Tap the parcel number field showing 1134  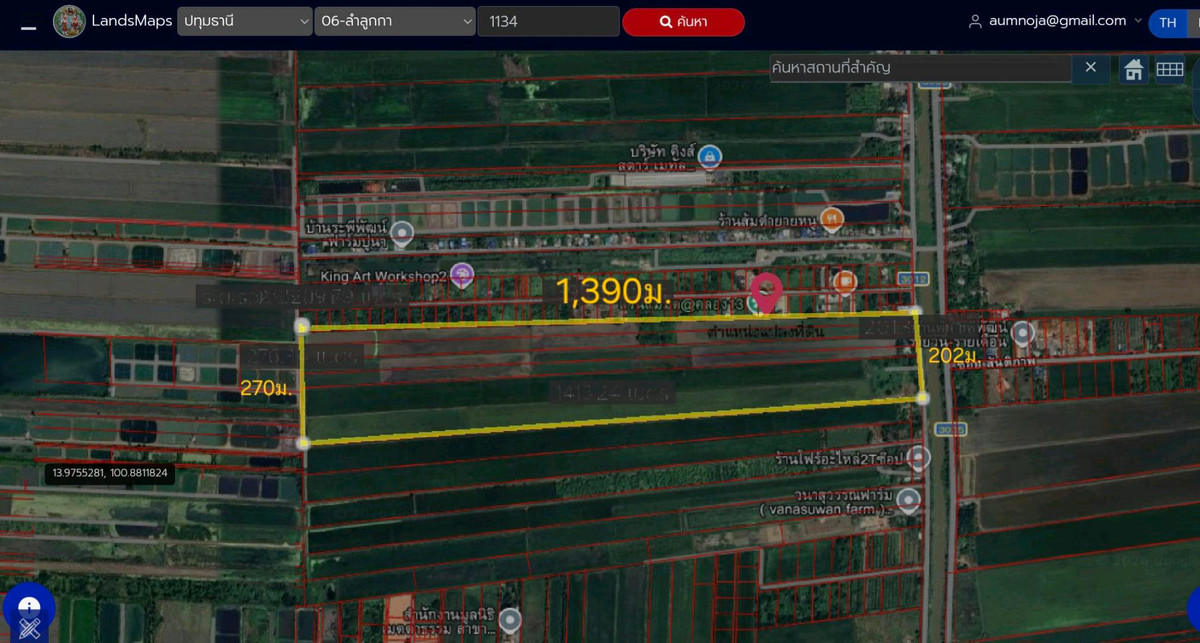tap(547, 21)
